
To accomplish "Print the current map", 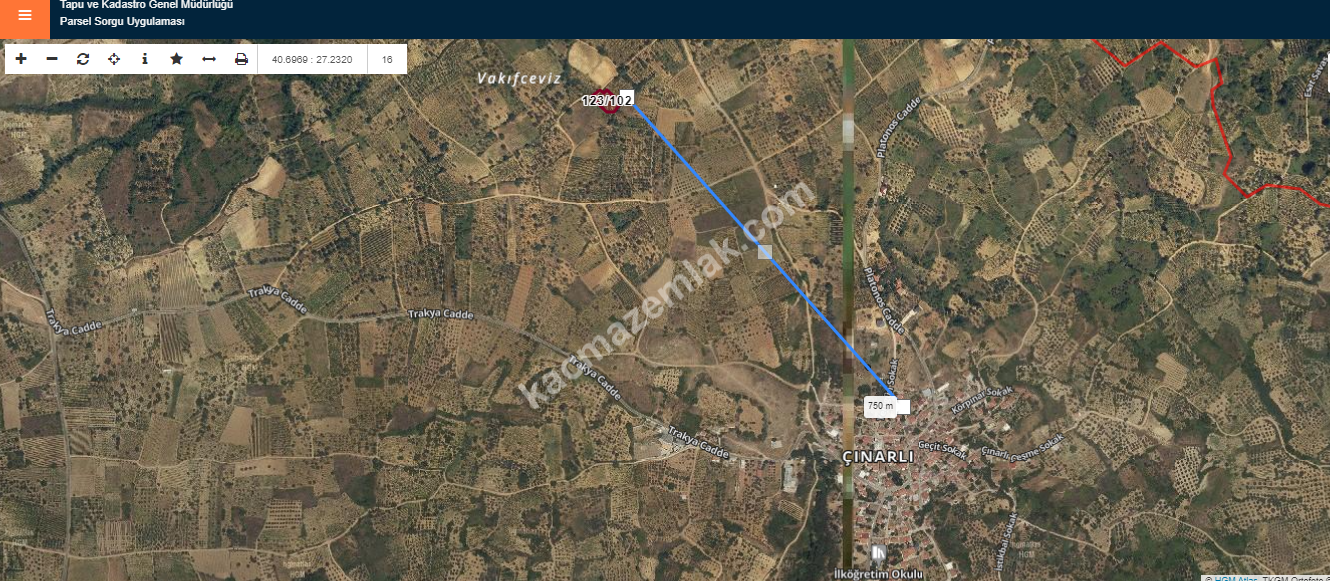I will 241,59.
